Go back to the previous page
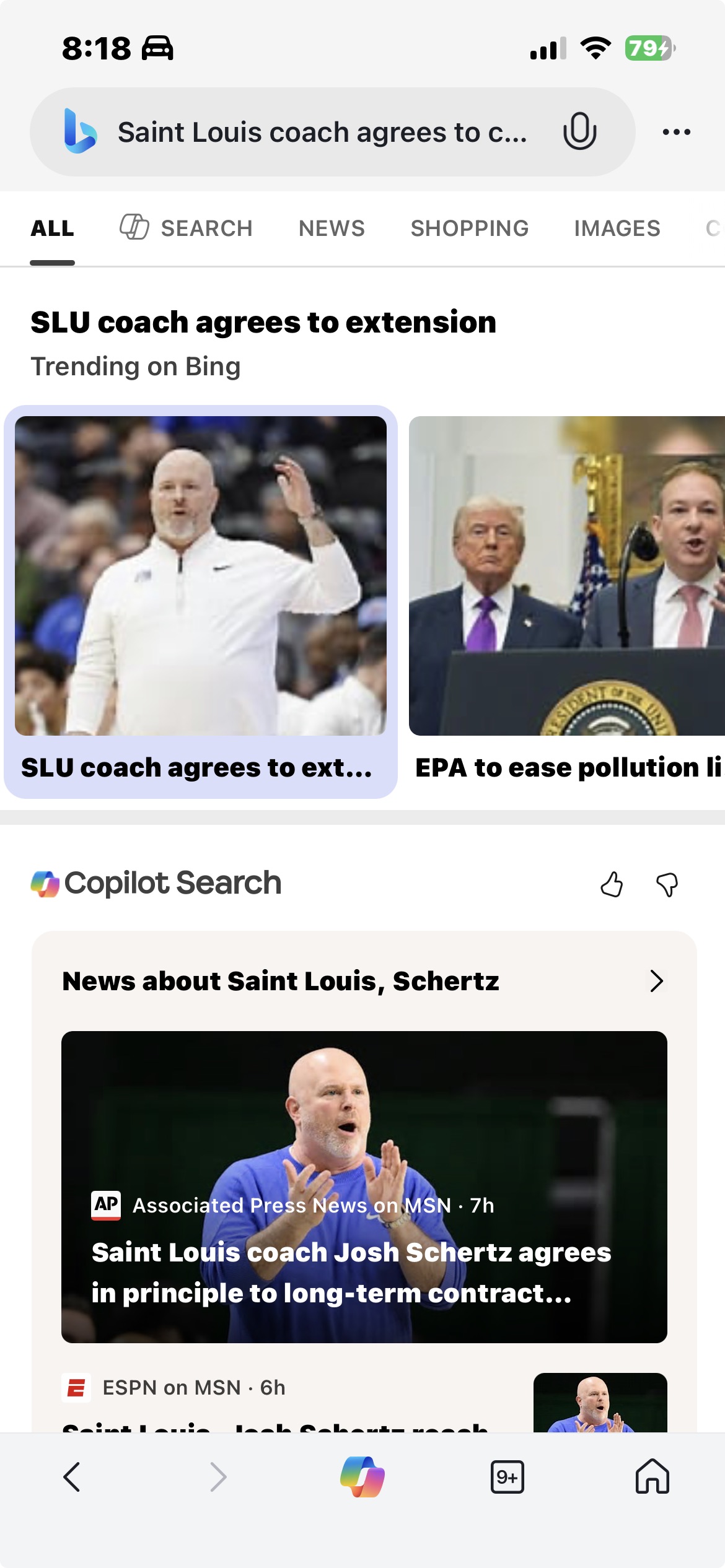The width and height of the screenshot is (725, 1568). [x=72, y=1477]
